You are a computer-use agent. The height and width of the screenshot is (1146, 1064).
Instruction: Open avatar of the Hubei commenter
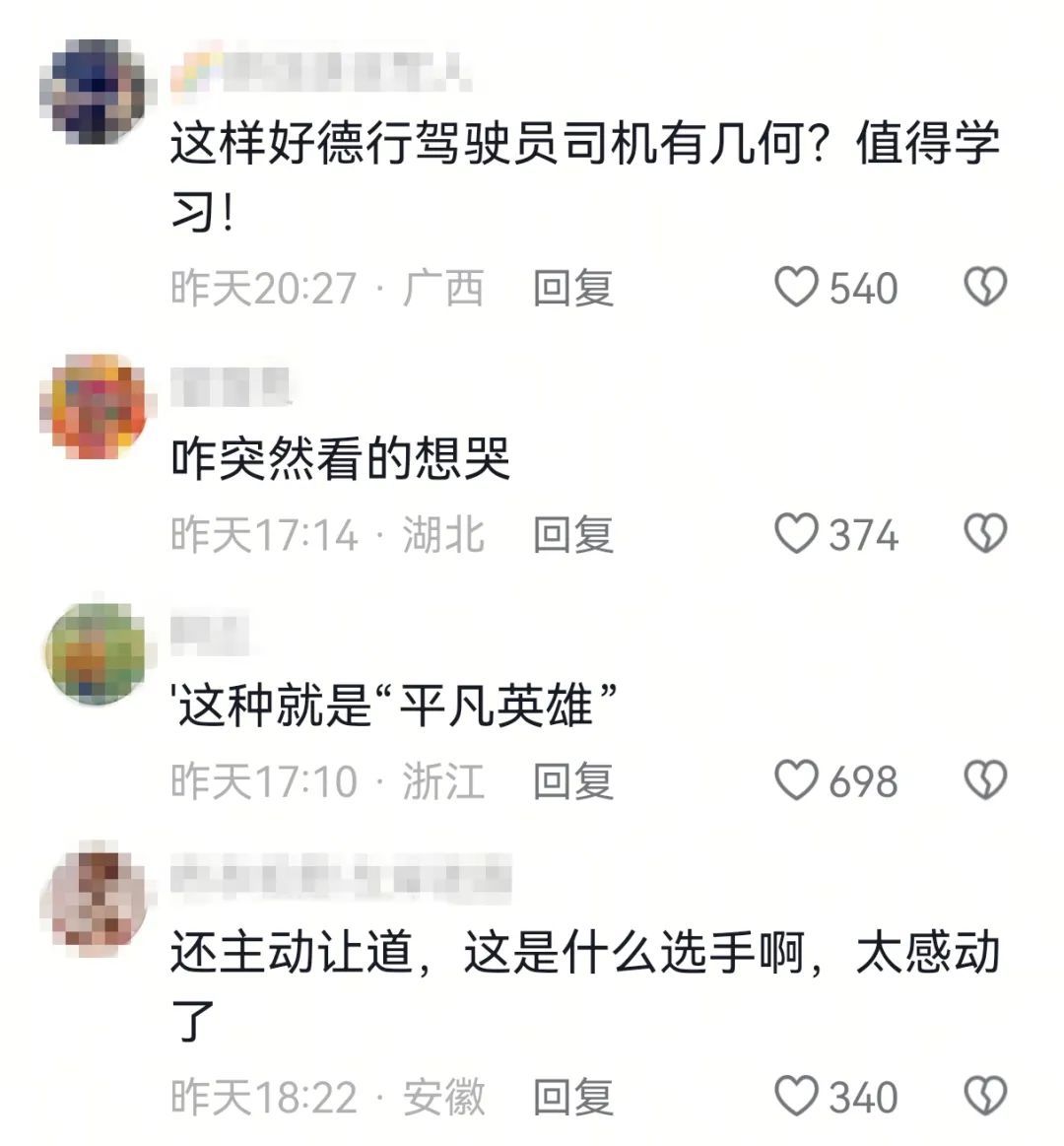[97, 406]
